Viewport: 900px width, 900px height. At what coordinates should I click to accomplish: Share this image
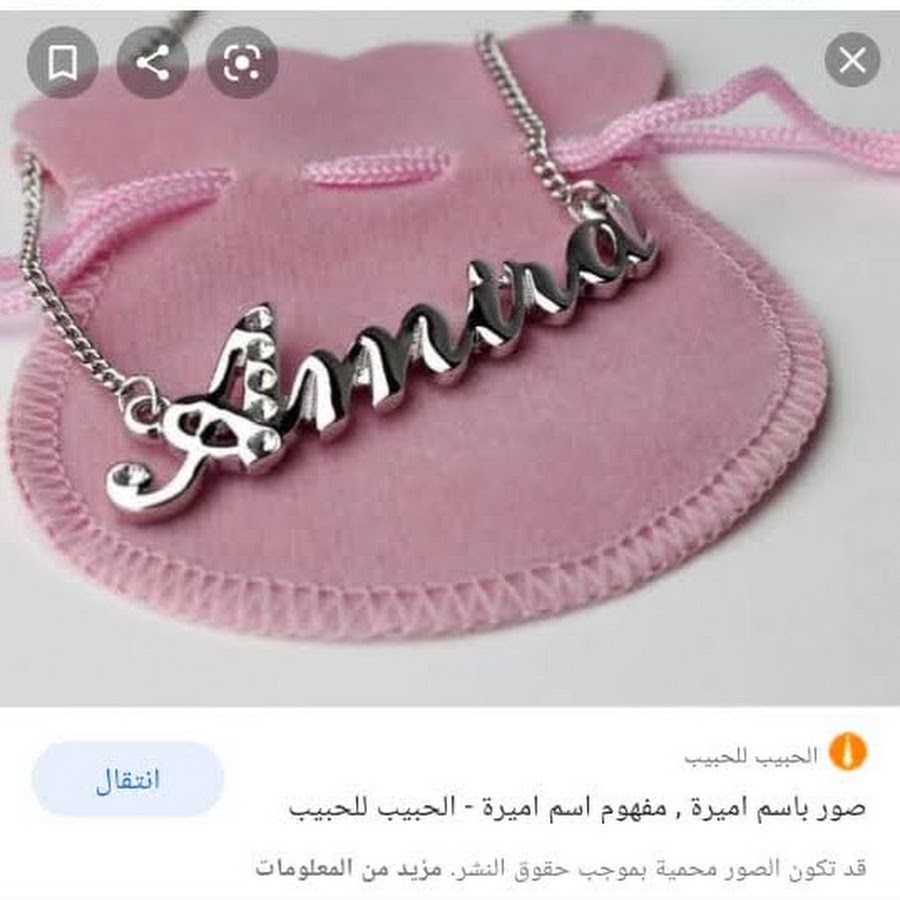152,62
